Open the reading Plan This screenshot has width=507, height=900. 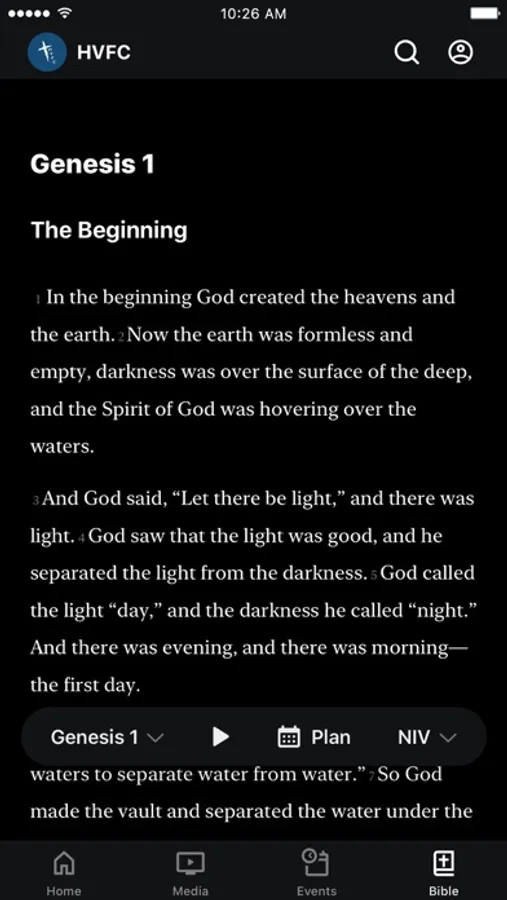tap(314, 737)
